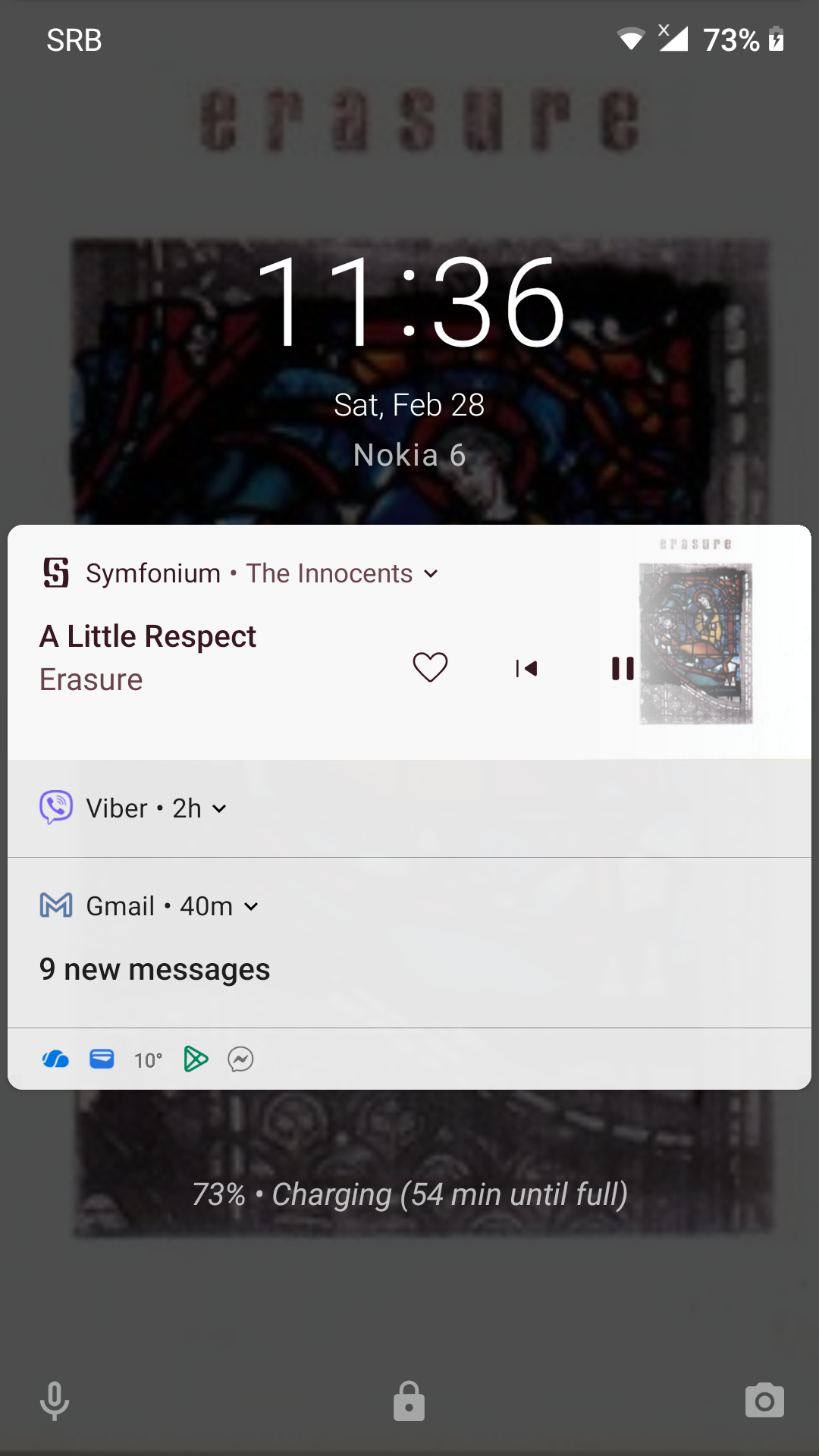Expand the Viber notification
Viewport: 819px width, 1456px height.
[x=219, y=809]
